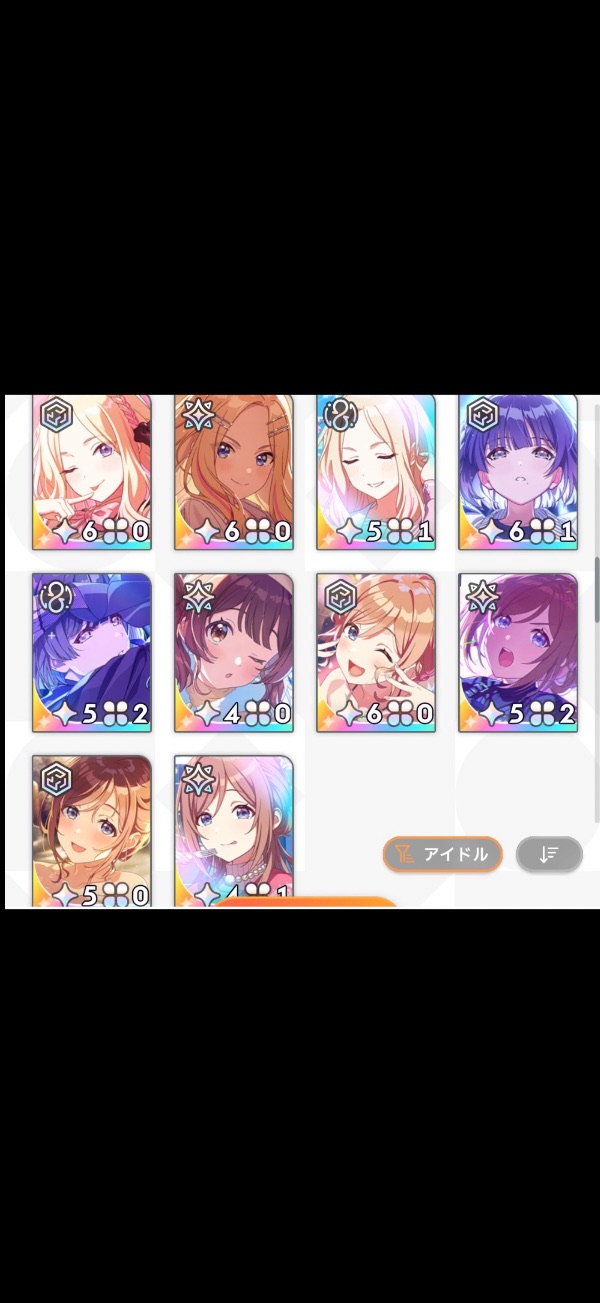Image resolution: width=600 pixels, height=1303 pixels.
Task: Select the dark-brown-haired winking idol card
Action: pyautogui.click(x=234, y=652)
